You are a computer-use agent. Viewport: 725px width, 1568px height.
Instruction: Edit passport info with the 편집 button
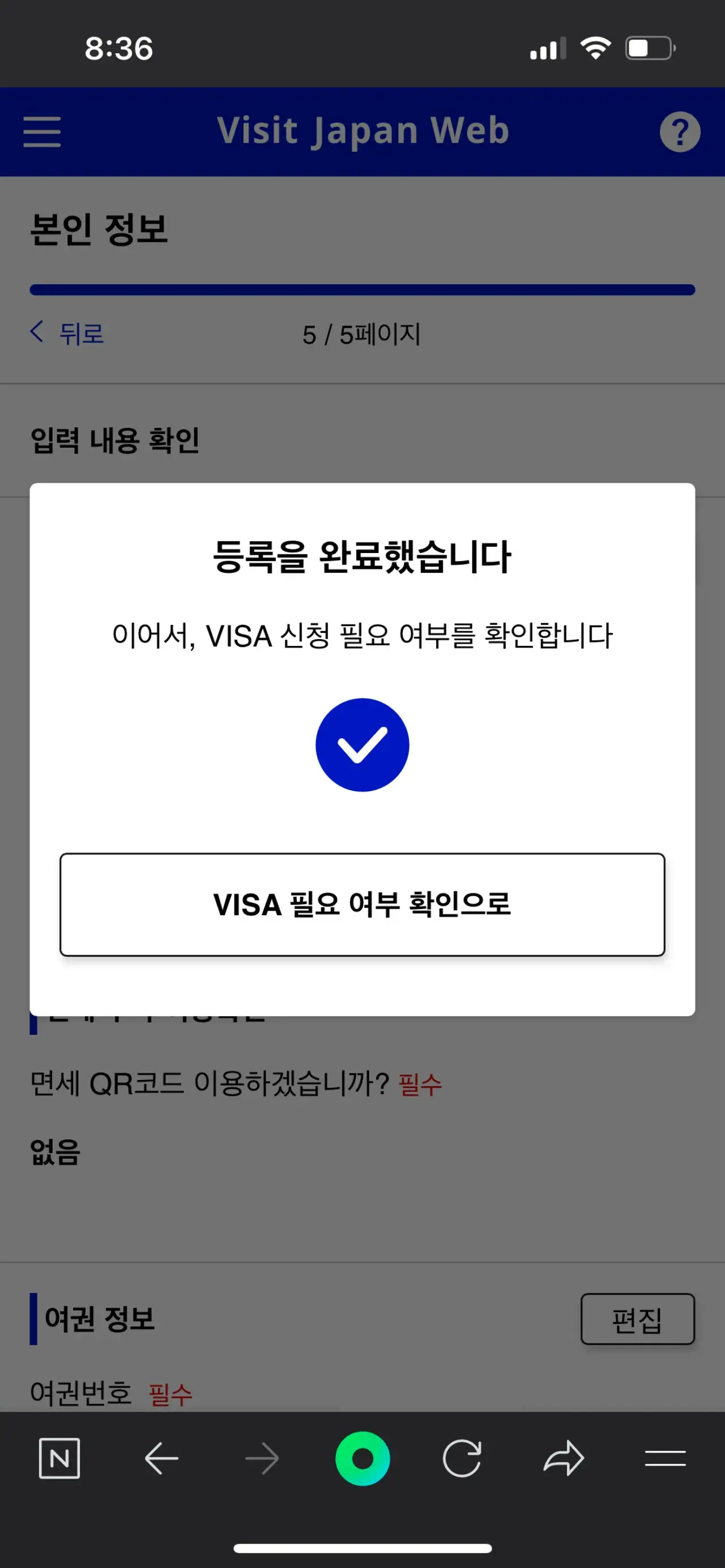(x=637, y=1318)
